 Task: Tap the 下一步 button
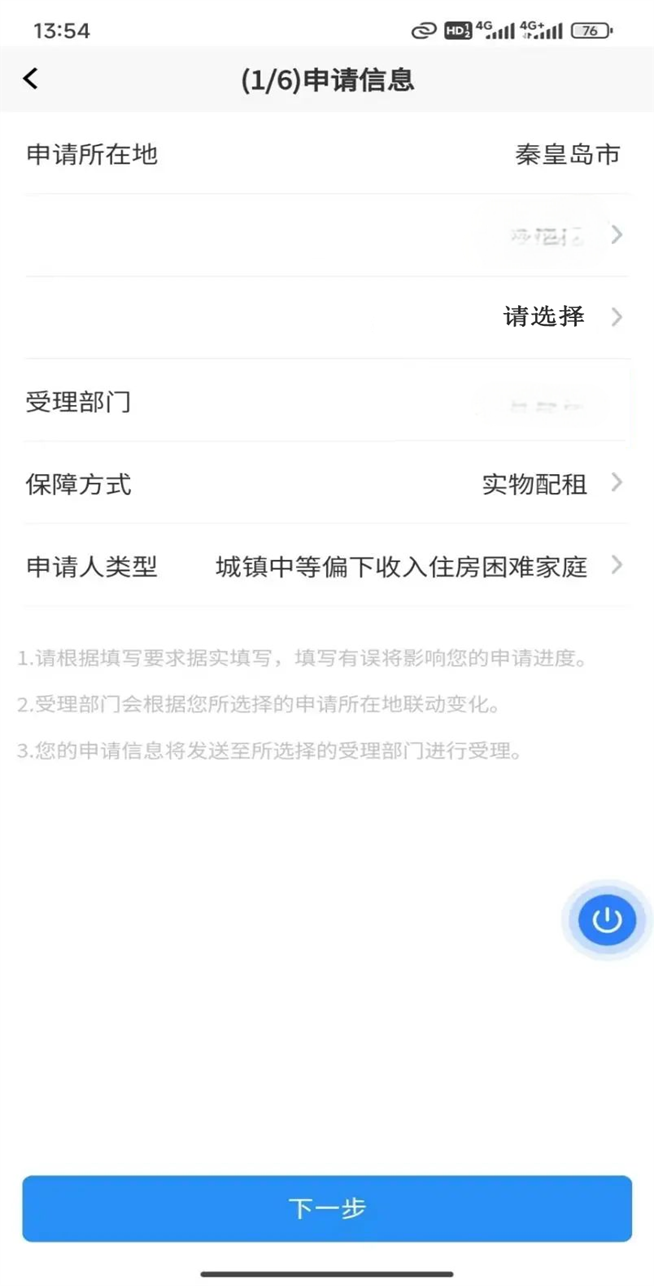point(327,1208)
